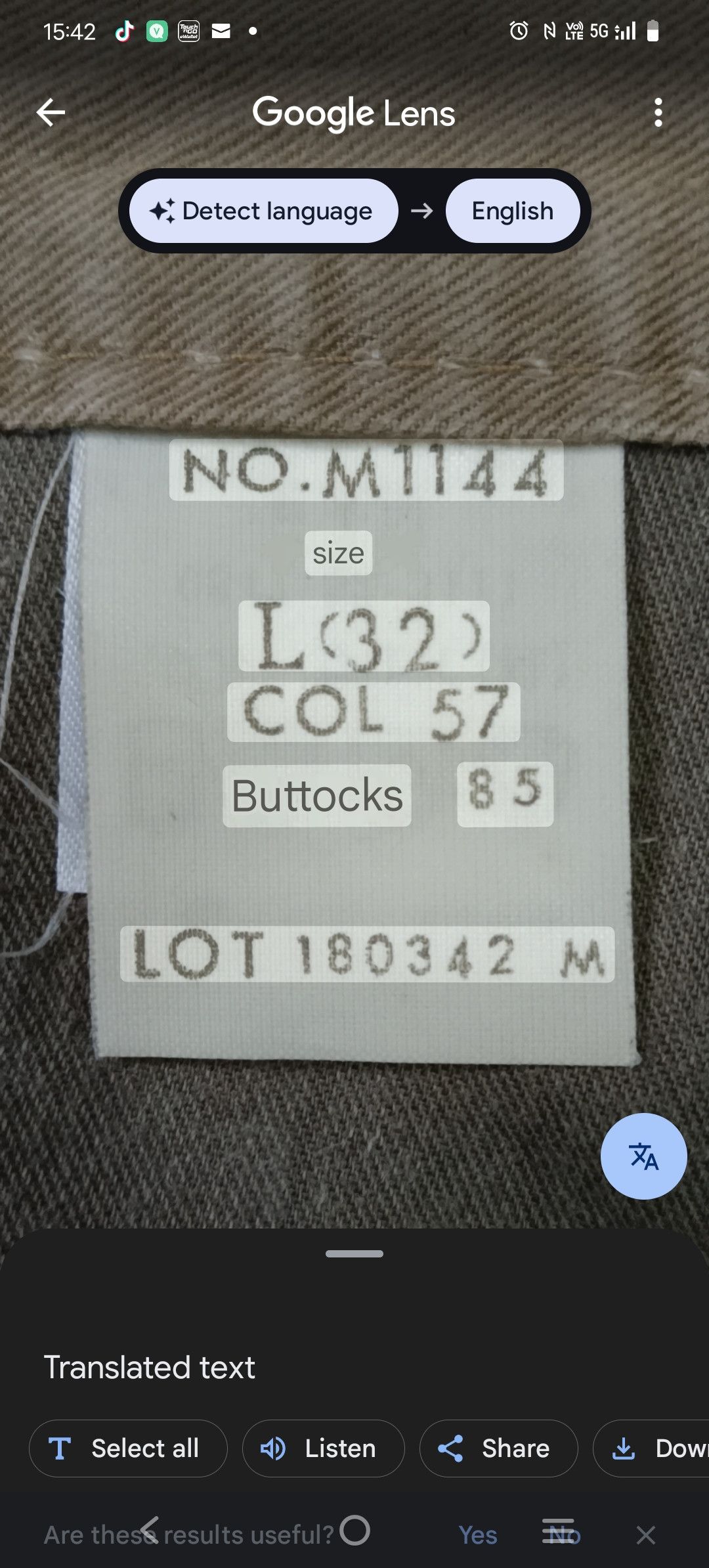The height and width of the screenshot is (1568, 709).
Task: Change the target language English
Action: [513, 211]
